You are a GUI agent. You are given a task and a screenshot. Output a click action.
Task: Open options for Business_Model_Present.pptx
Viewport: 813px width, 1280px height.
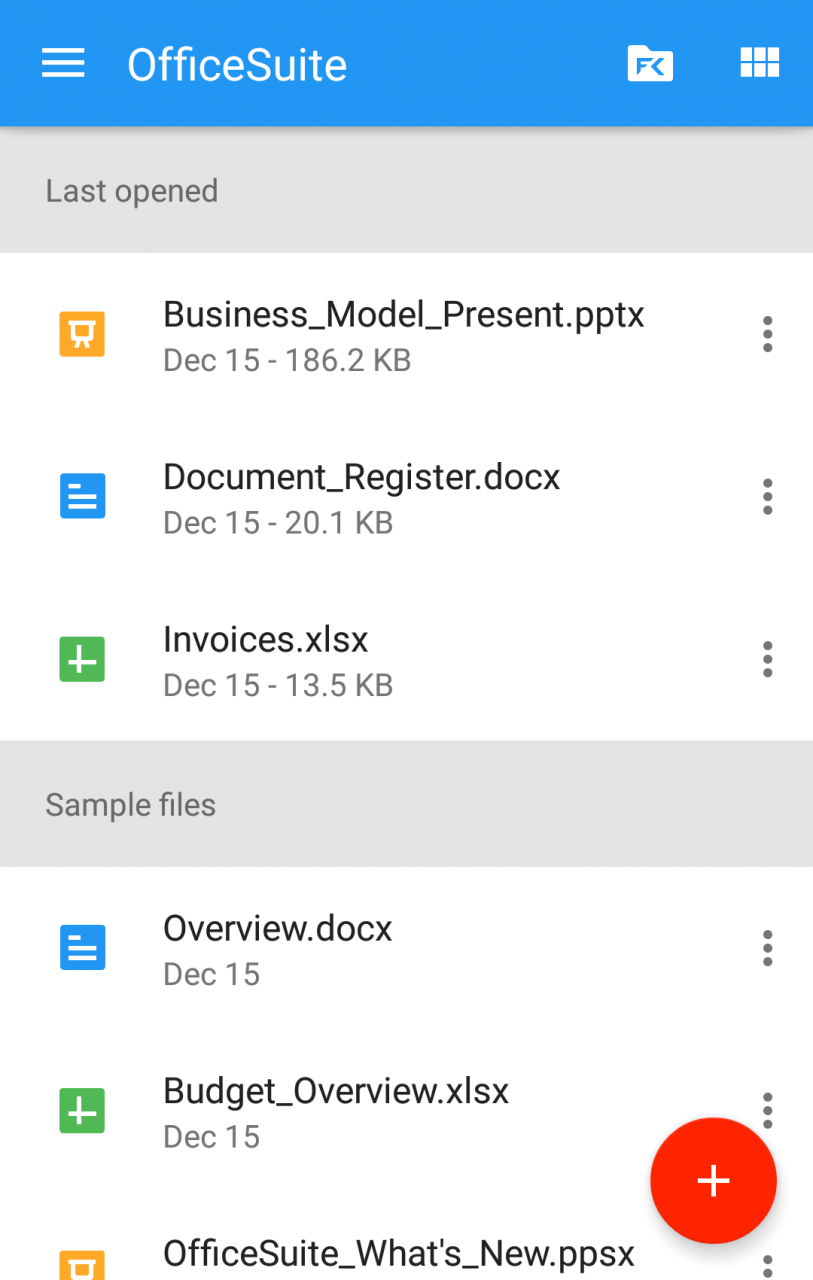767,334
